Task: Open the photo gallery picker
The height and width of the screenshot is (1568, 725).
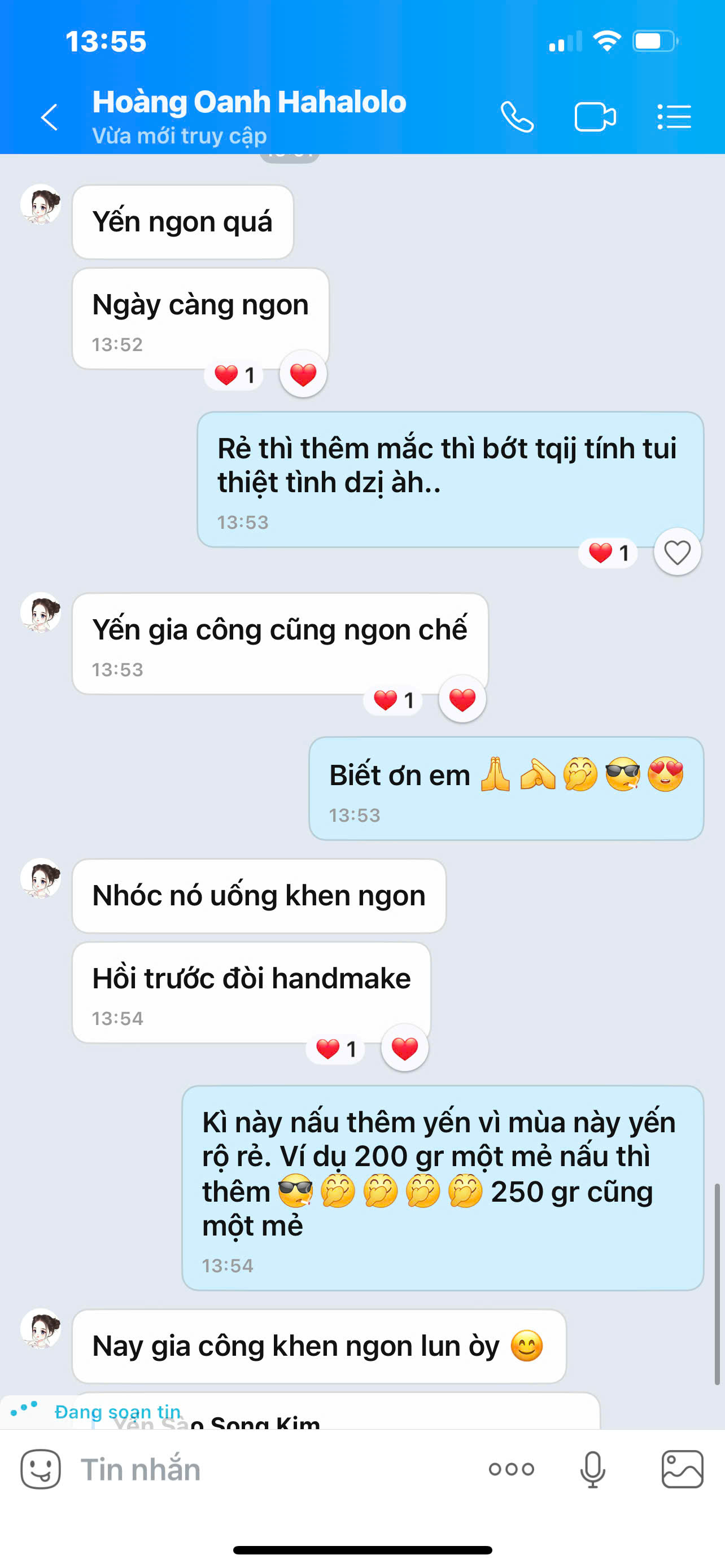Action: coord(682,1469)
